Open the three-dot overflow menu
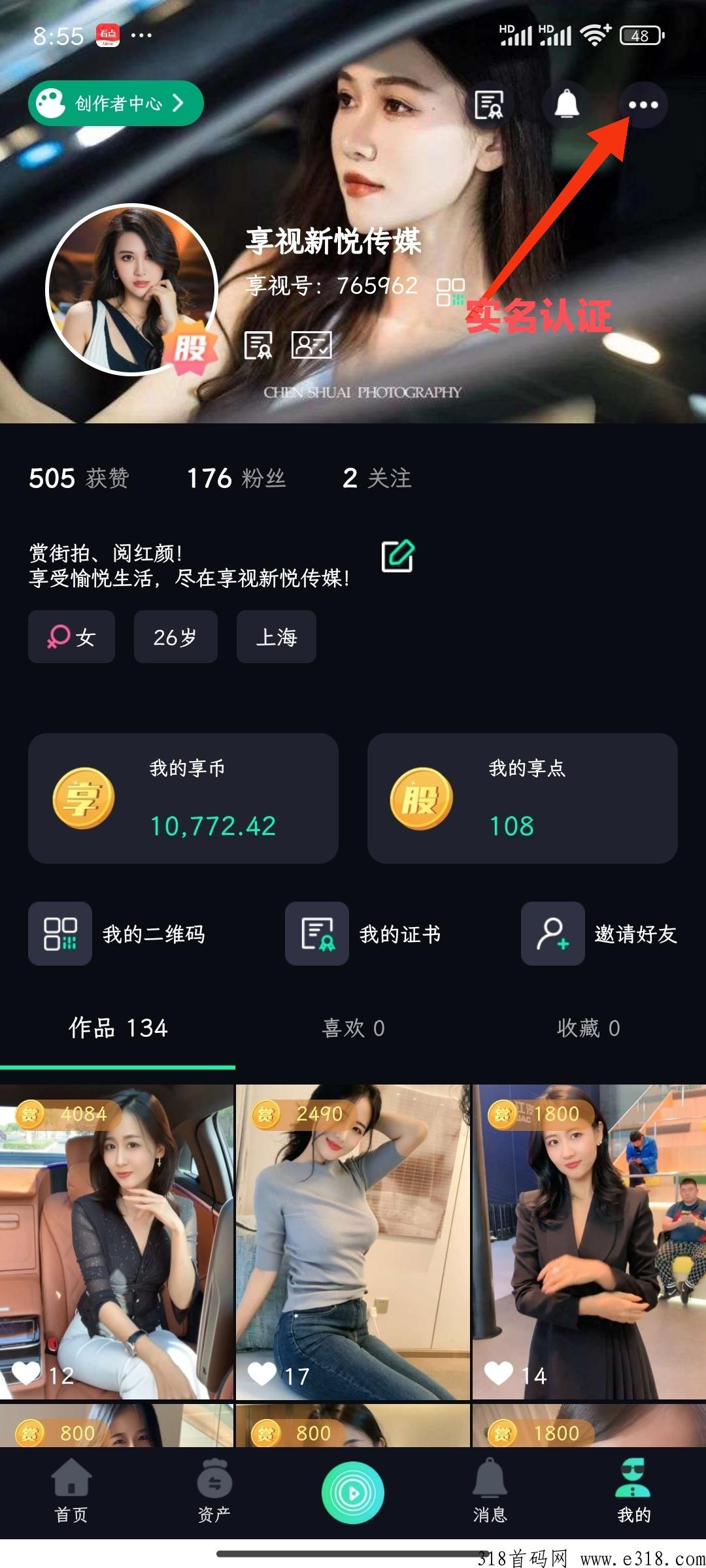 click(x=643, y=105)
